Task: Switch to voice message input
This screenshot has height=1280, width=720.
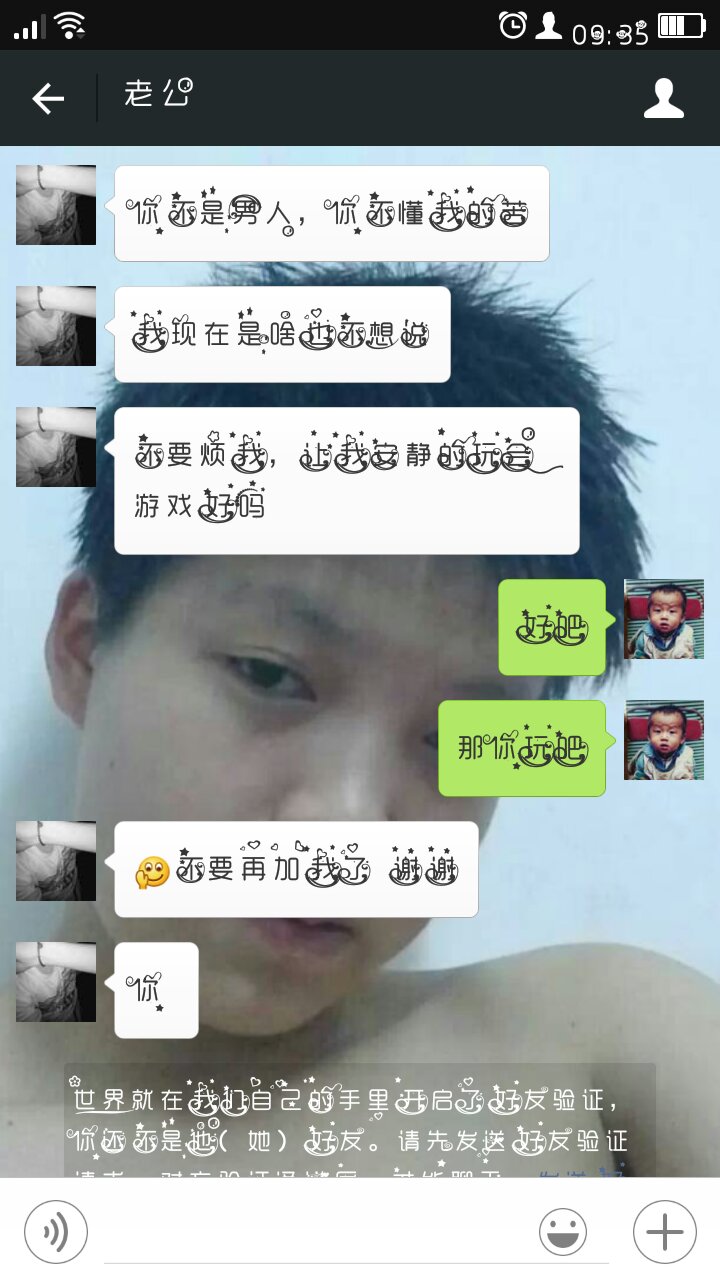Action: (56, 1231)
